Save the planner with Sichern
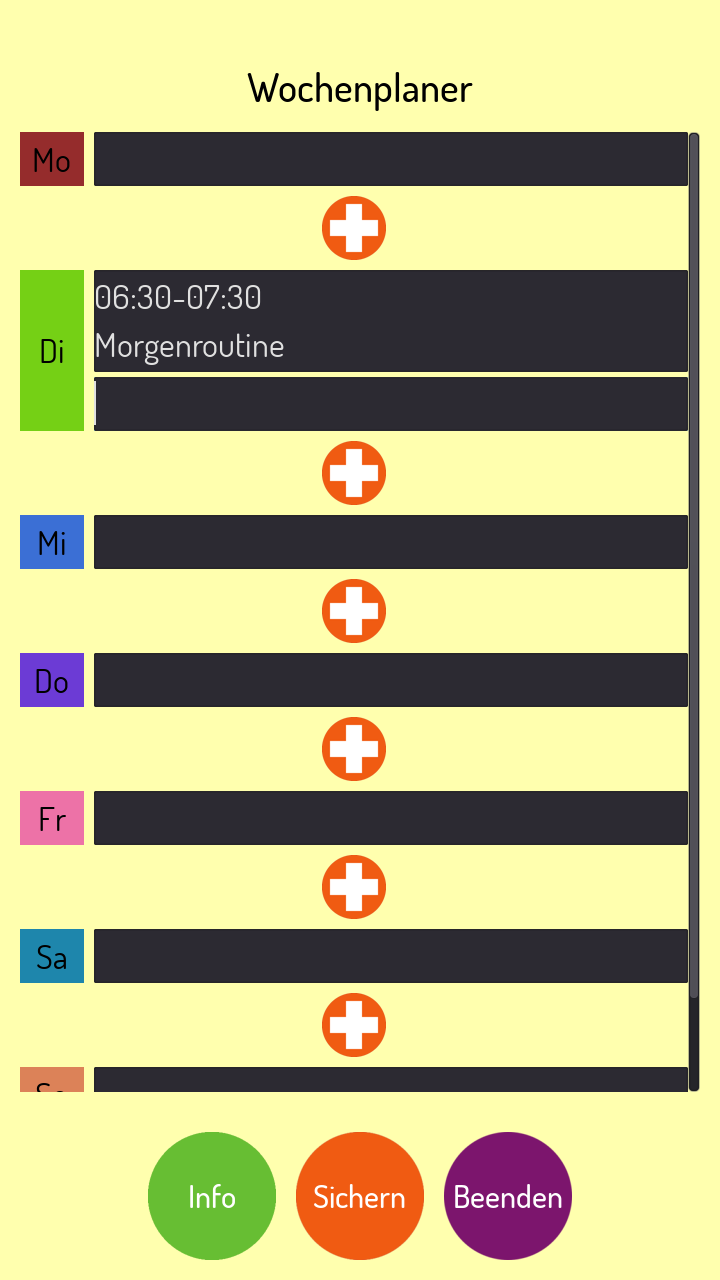 [x=360, y=1196]
